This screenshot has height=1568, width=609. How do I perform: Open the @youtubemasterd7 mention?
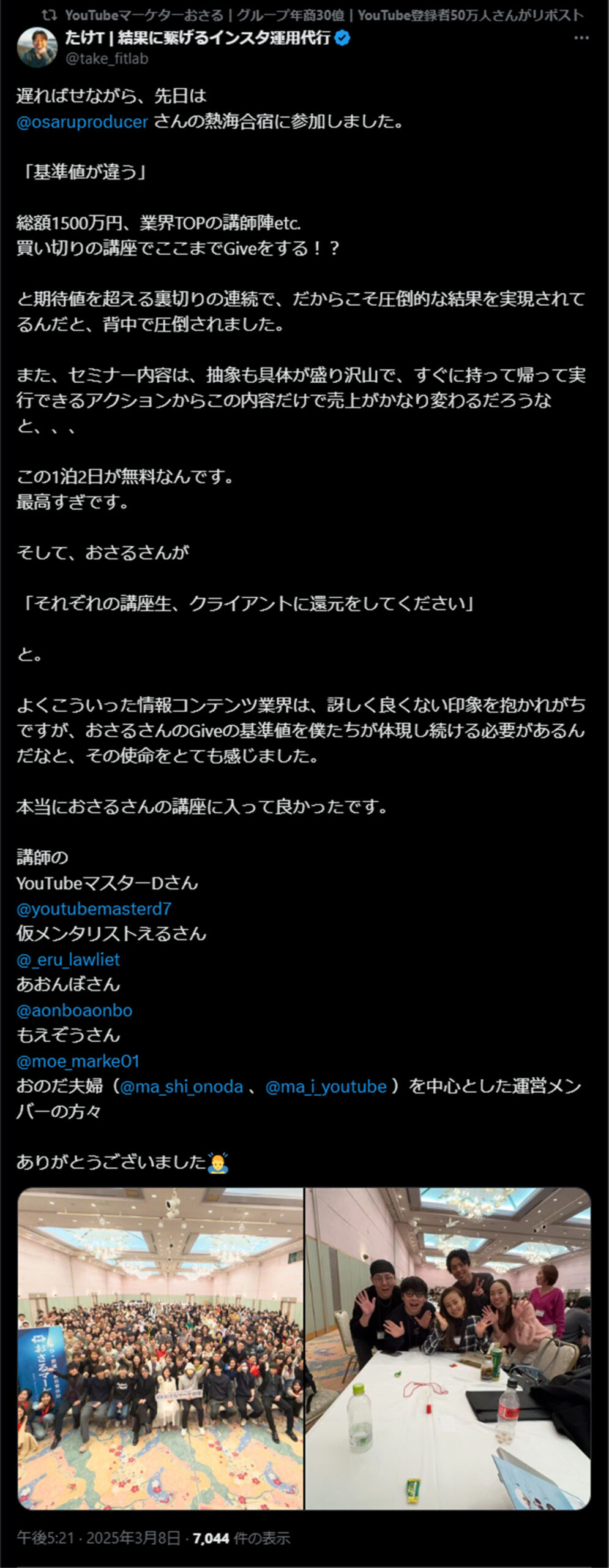[x=94, y=908]
